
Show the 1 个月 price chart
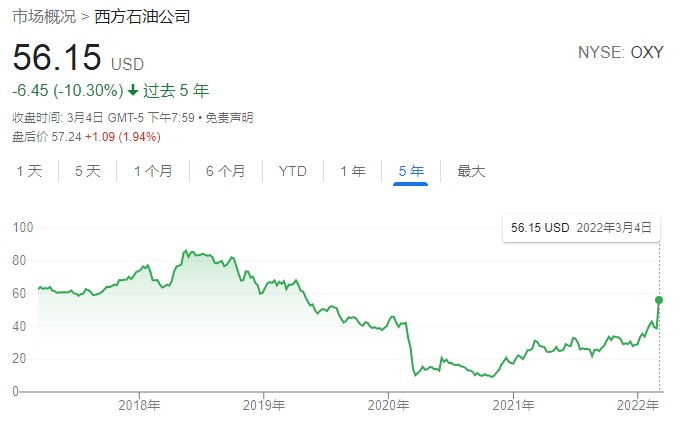pyautogui.click(x=153, y=171)
